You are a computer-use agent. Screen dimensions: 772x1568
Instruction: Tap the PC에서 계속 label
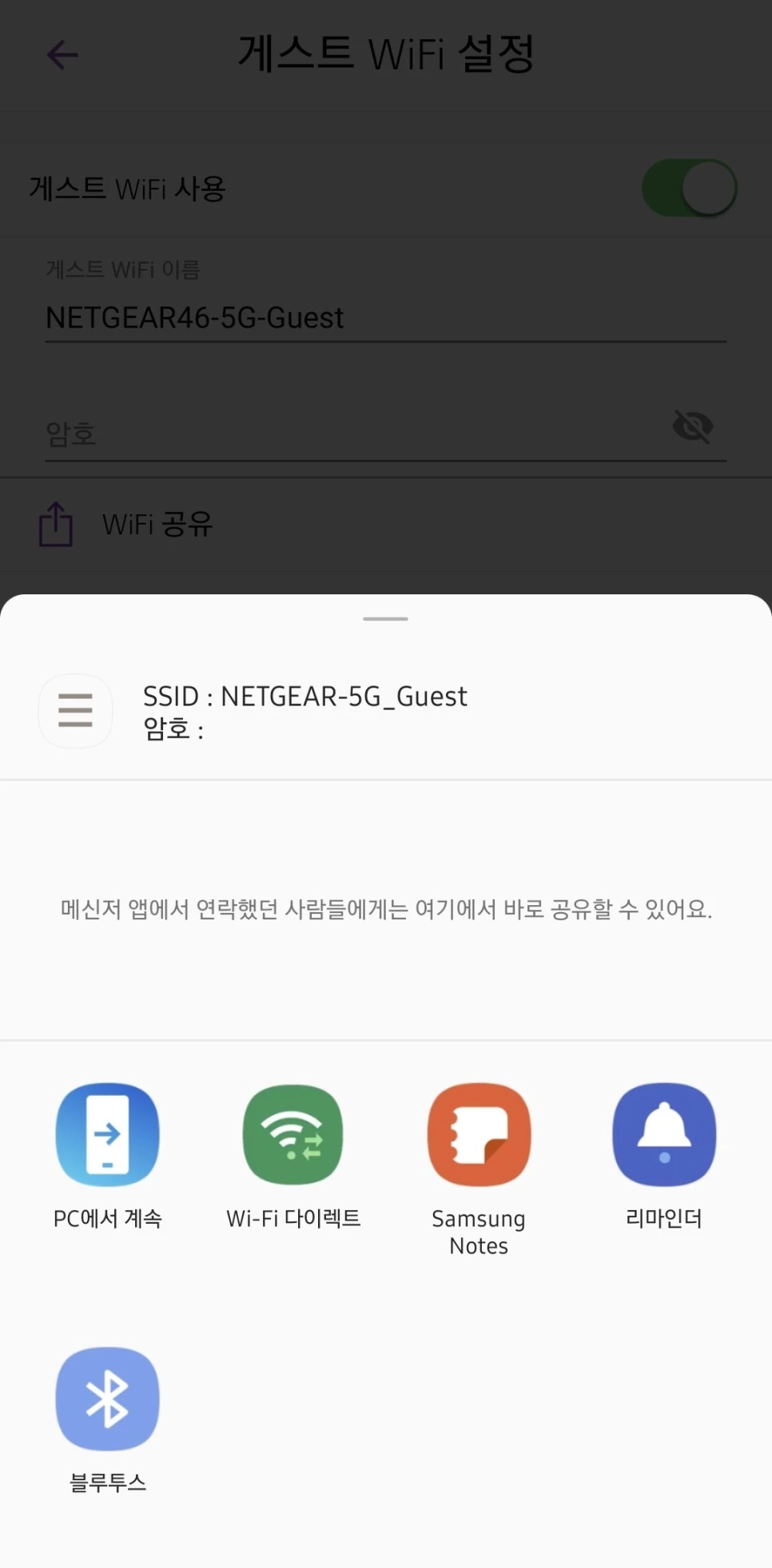(x=108, y=1218)
